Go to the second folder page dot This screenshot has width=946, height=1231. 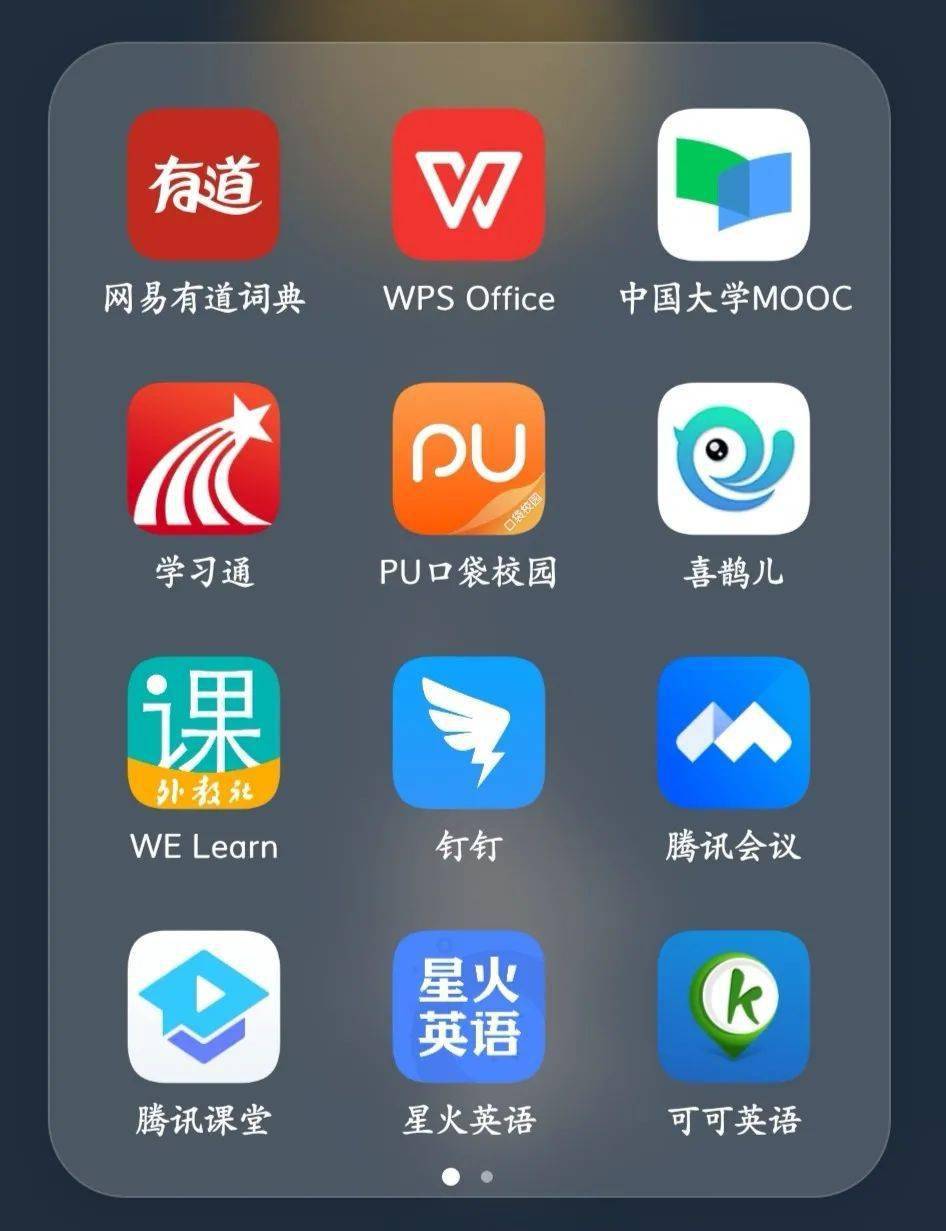coord(486,1177)
